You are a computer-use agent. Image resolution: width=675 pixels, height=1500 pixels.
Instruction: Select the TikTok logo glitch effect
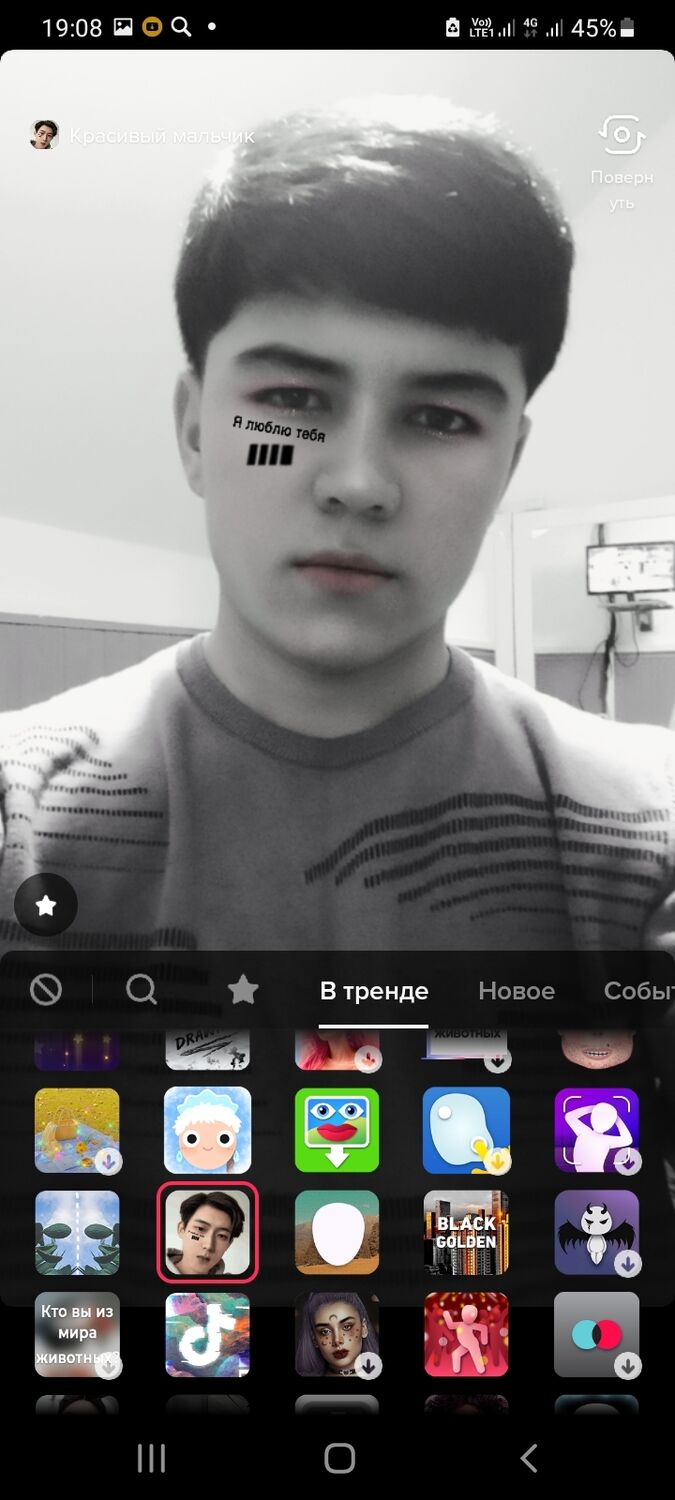click(207, 1334)
